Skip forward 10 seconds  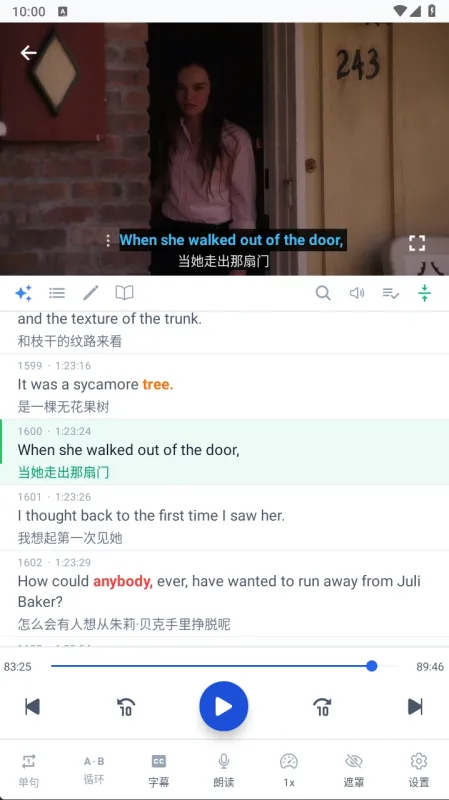point(322,707)
